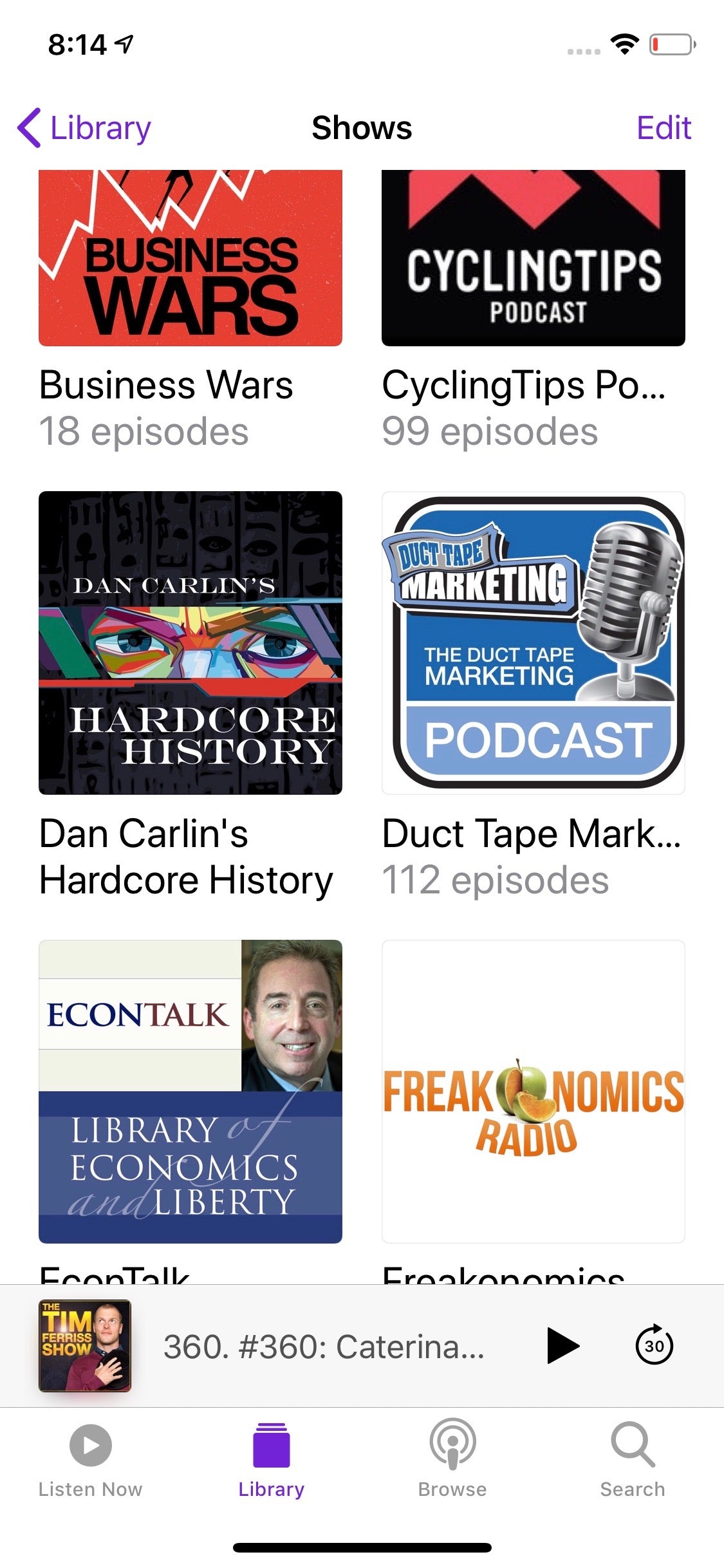Viewport: 724px width, 1568px height.
Task: Switch to the Listen Now tab
Action: (90, 1460)
